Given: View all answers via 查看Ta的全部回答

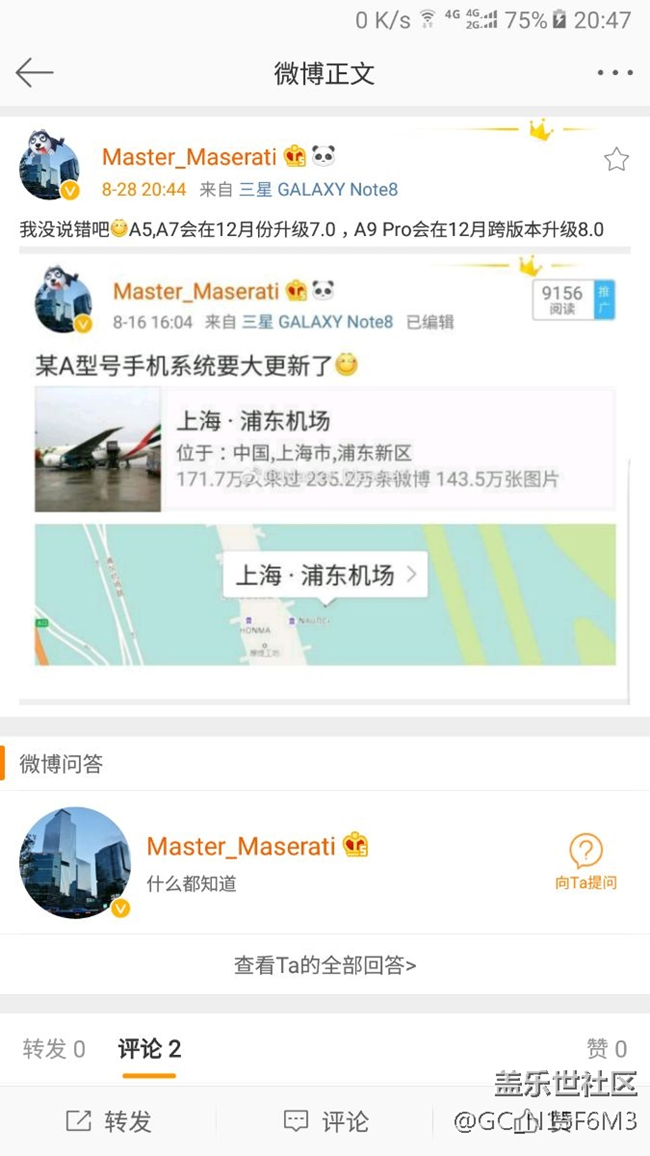Looking at the screenshot, I should point(325,965).
